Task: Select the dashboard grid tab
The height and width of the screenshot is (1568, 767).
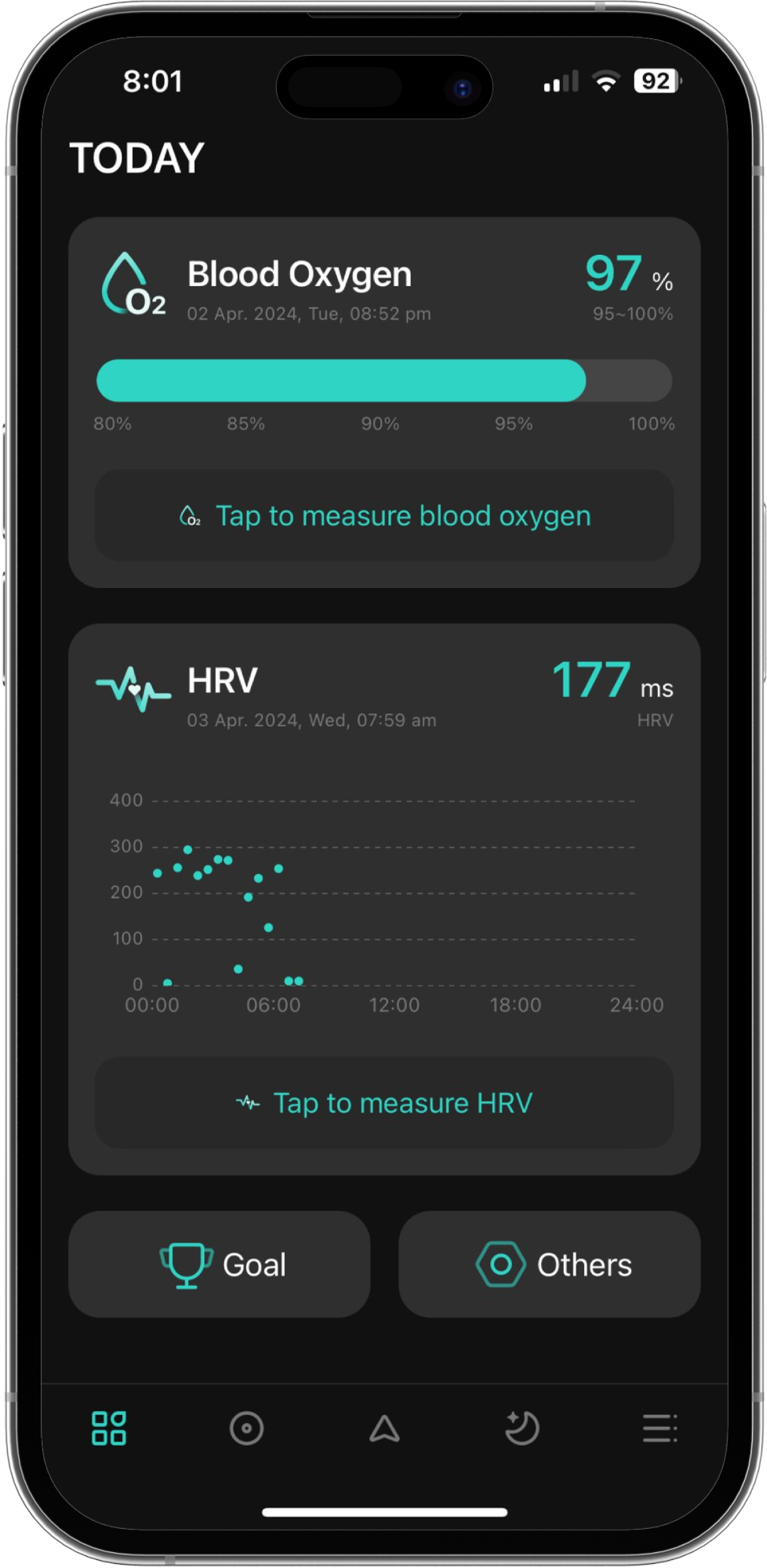Action: [108, 1428]
